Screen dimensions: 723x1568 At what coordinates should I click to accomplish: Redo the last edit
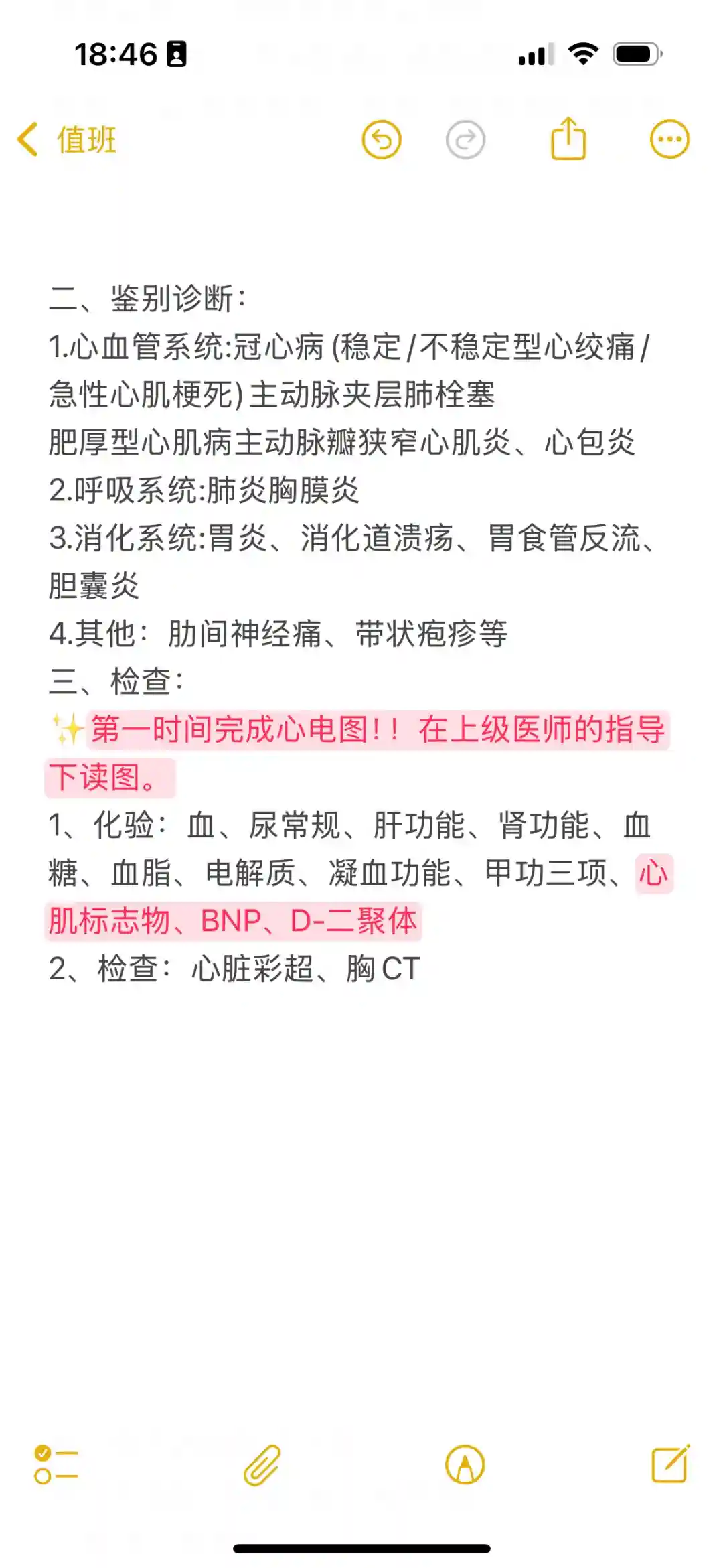(465, 140)
